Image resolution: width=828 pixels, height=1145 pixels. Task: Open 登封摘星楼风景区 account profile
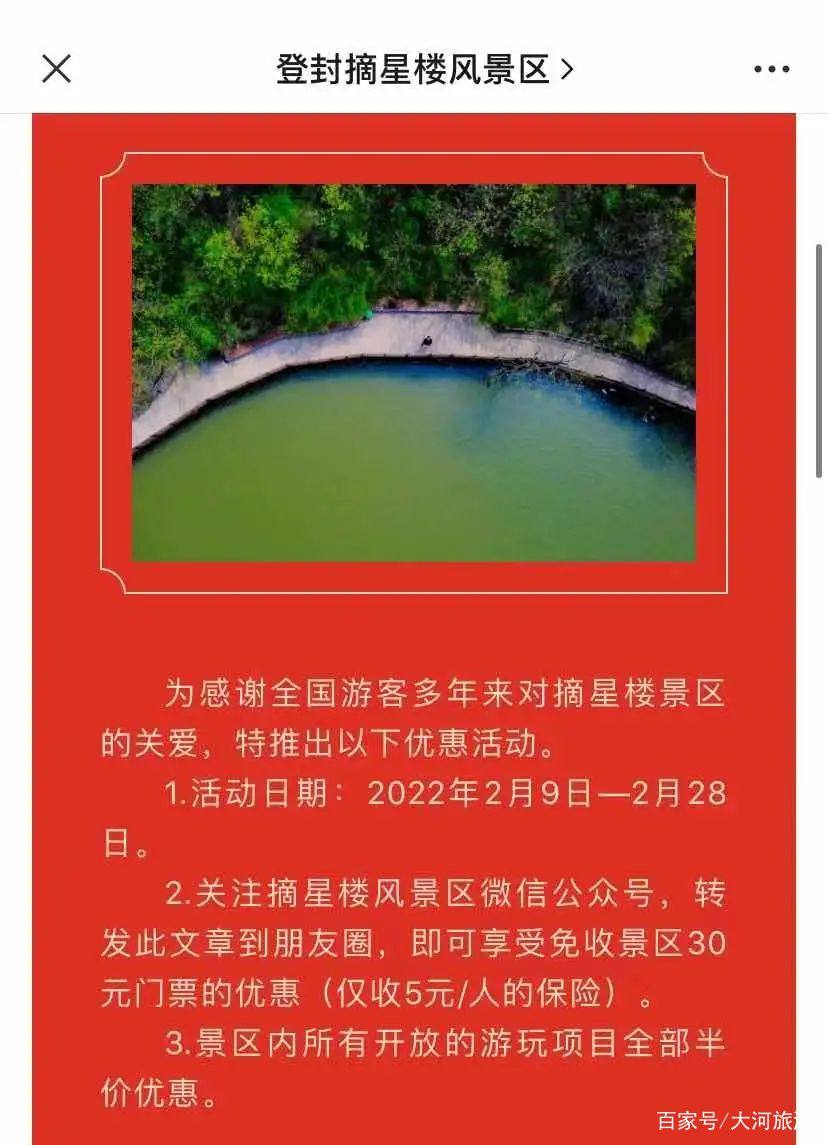(x=424, y=69)
